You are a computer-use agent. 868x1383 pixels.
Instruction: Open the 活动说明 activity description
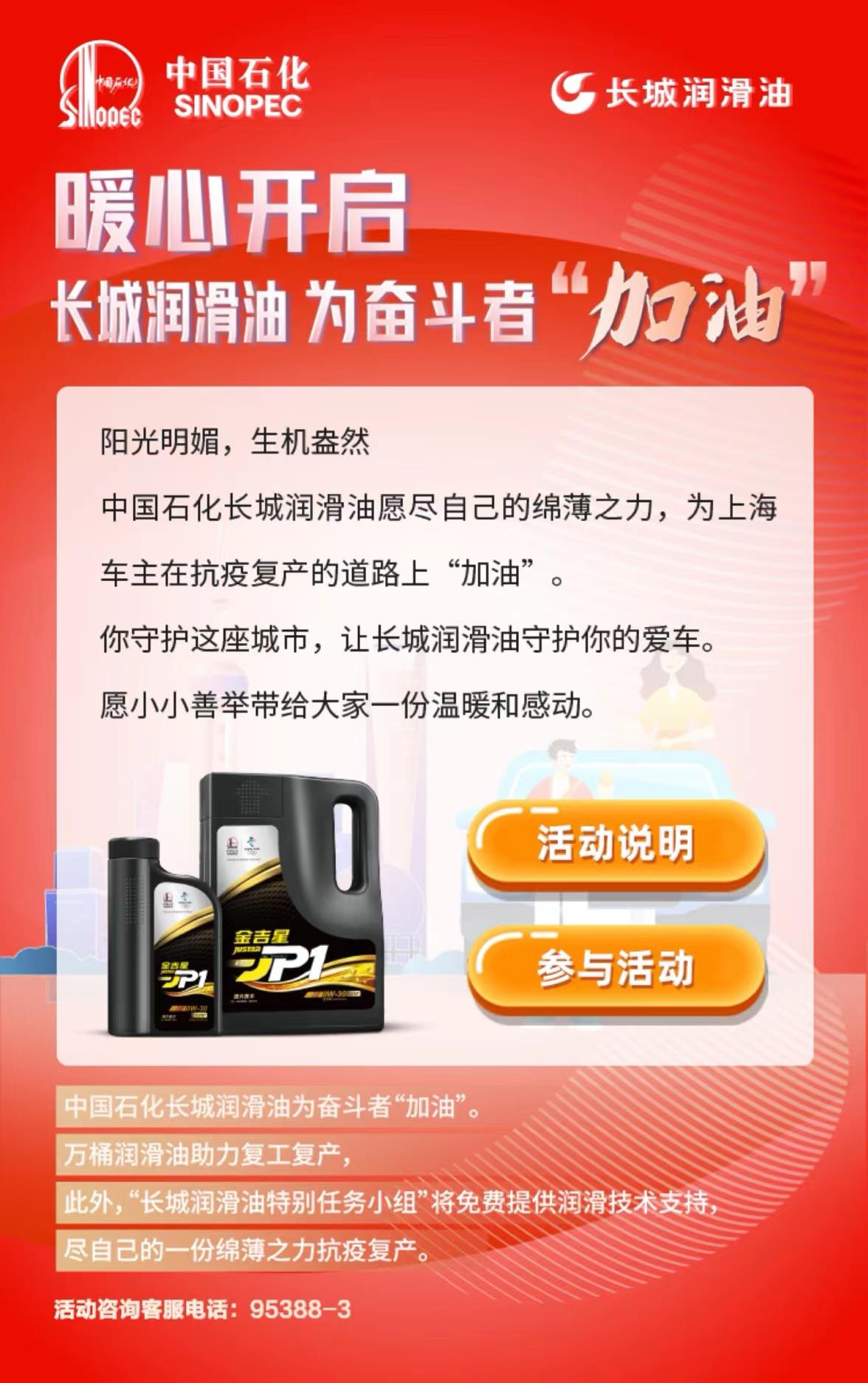[x=616, y=844]
